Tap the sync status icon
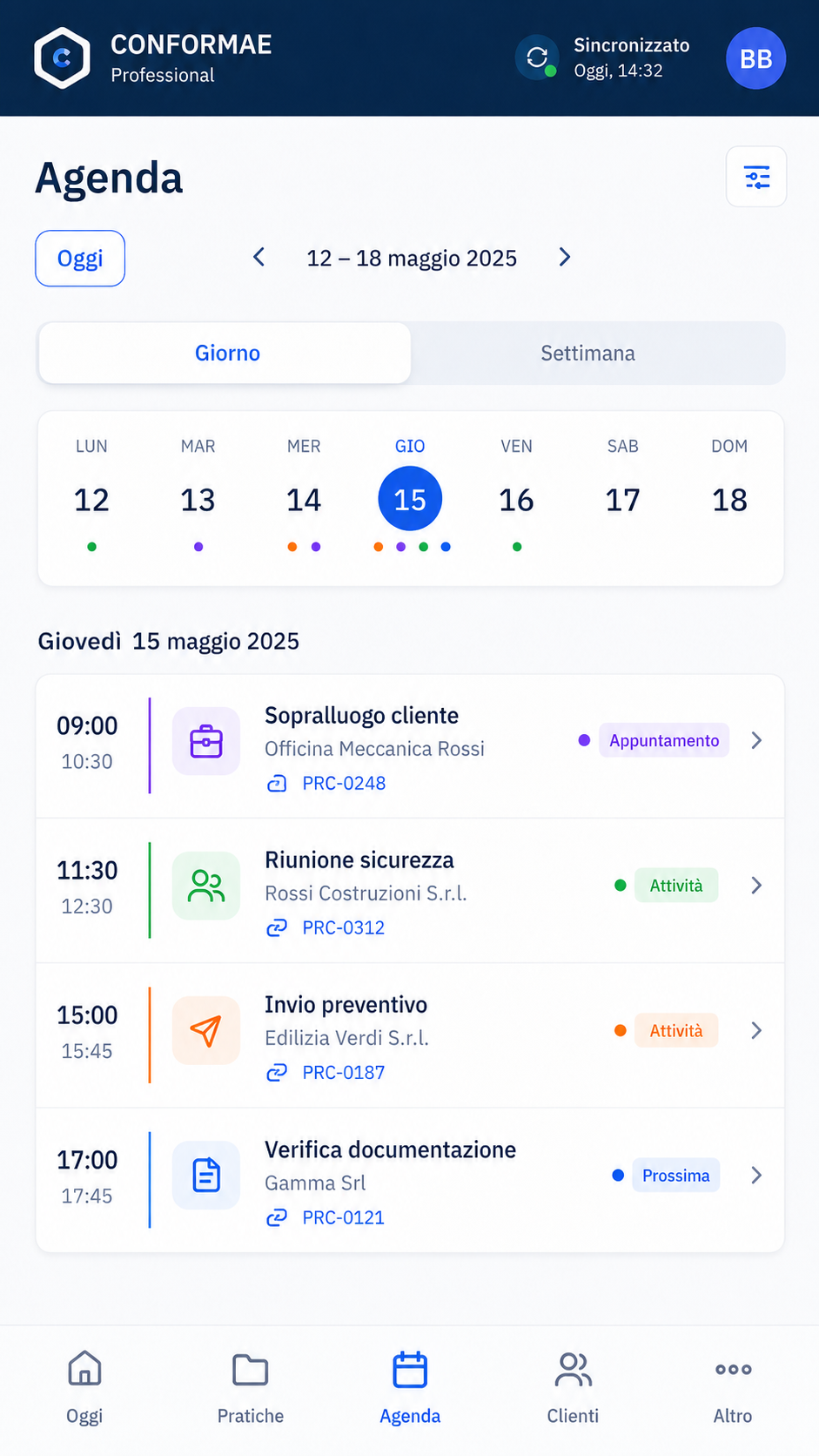This screenshot has height=1456, width=819. pyautogui.click(x=537, y=57)
